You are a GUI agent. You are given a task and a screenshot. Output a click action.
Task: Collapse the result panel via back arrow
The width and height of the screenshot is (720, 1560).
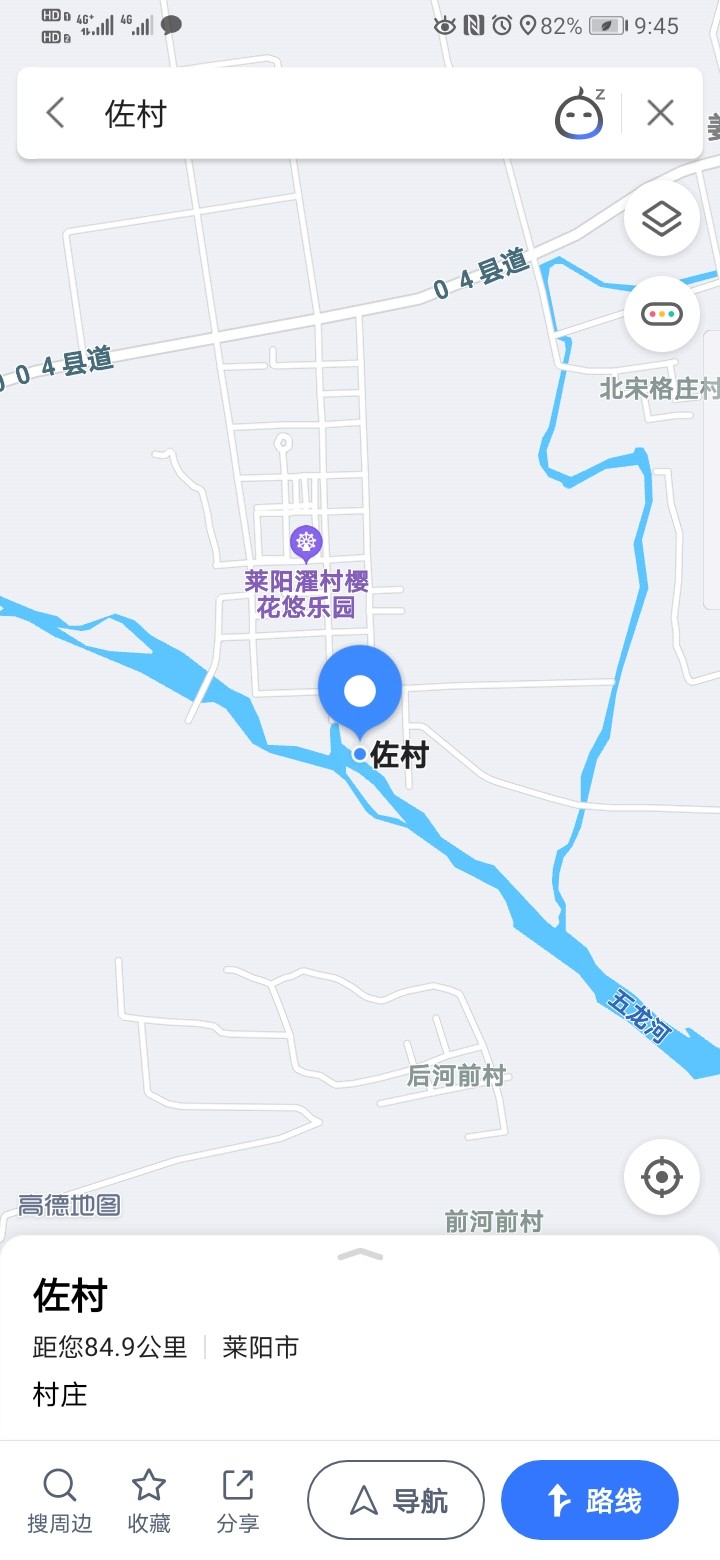53,112
